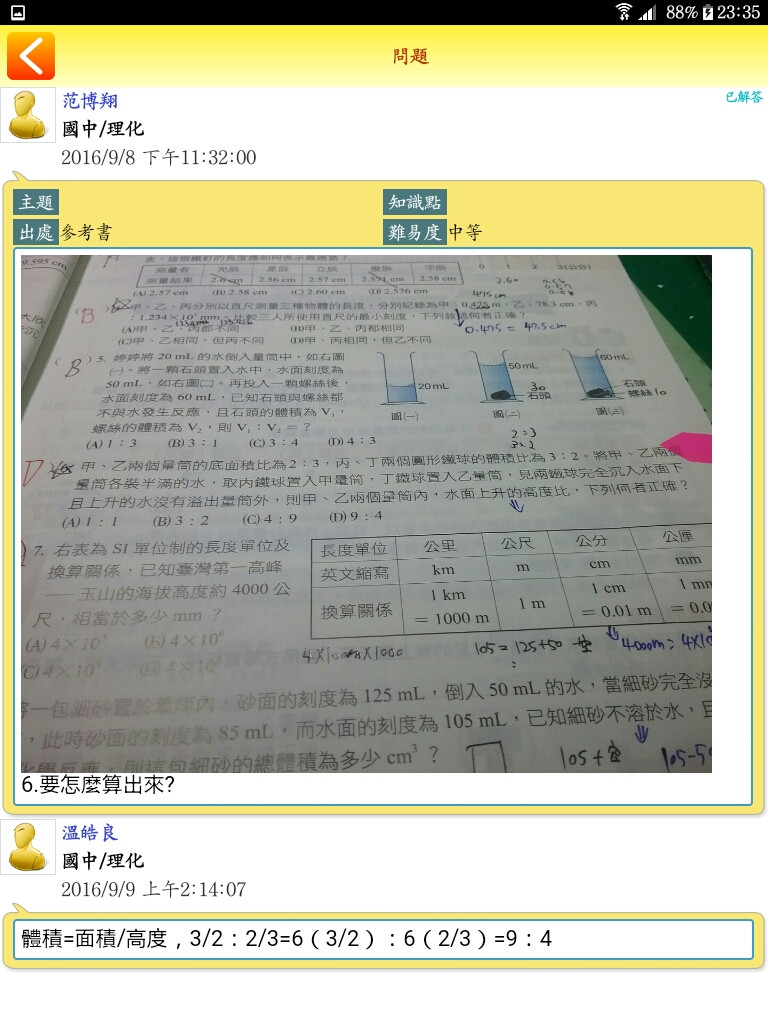Go back using the orange arrow
Screen dimensions: 768x1024
[x=31, y=56]
